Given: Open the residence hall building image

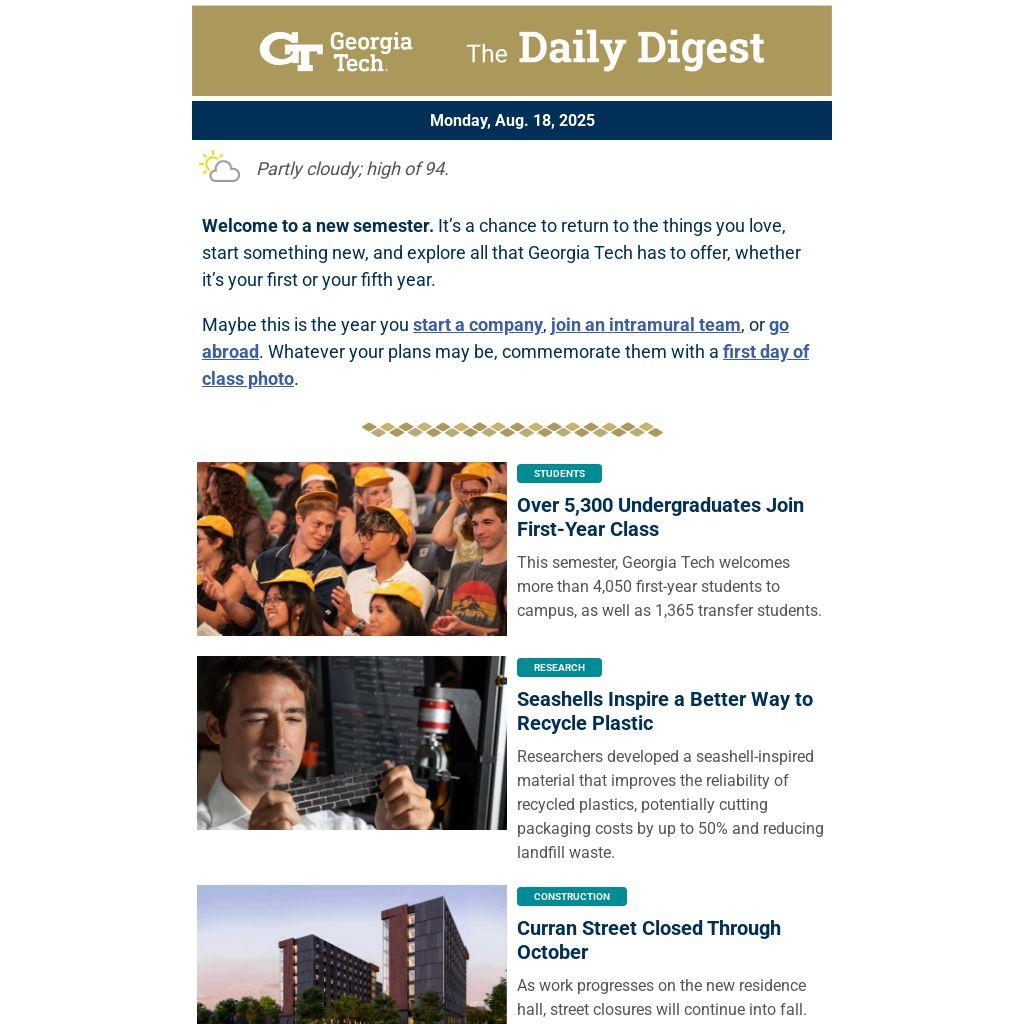Looking at the screenshot, I should pyautogui.click(x=351, y=954).
